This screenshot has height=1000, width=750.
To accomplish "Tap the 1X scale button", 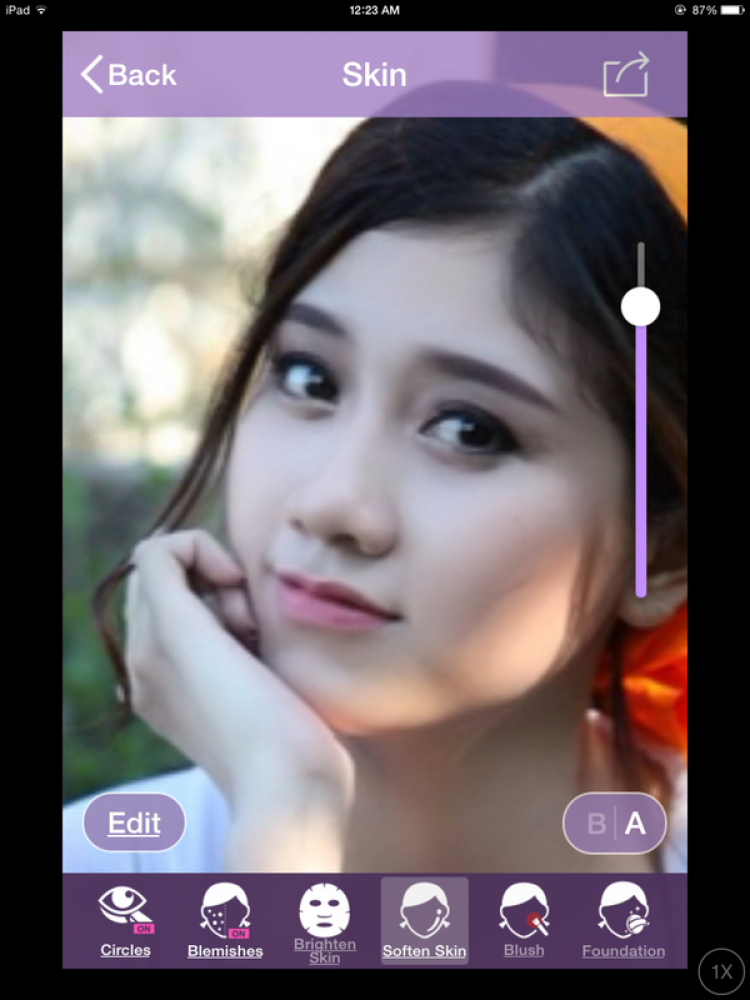I will [x=721, y=971].
